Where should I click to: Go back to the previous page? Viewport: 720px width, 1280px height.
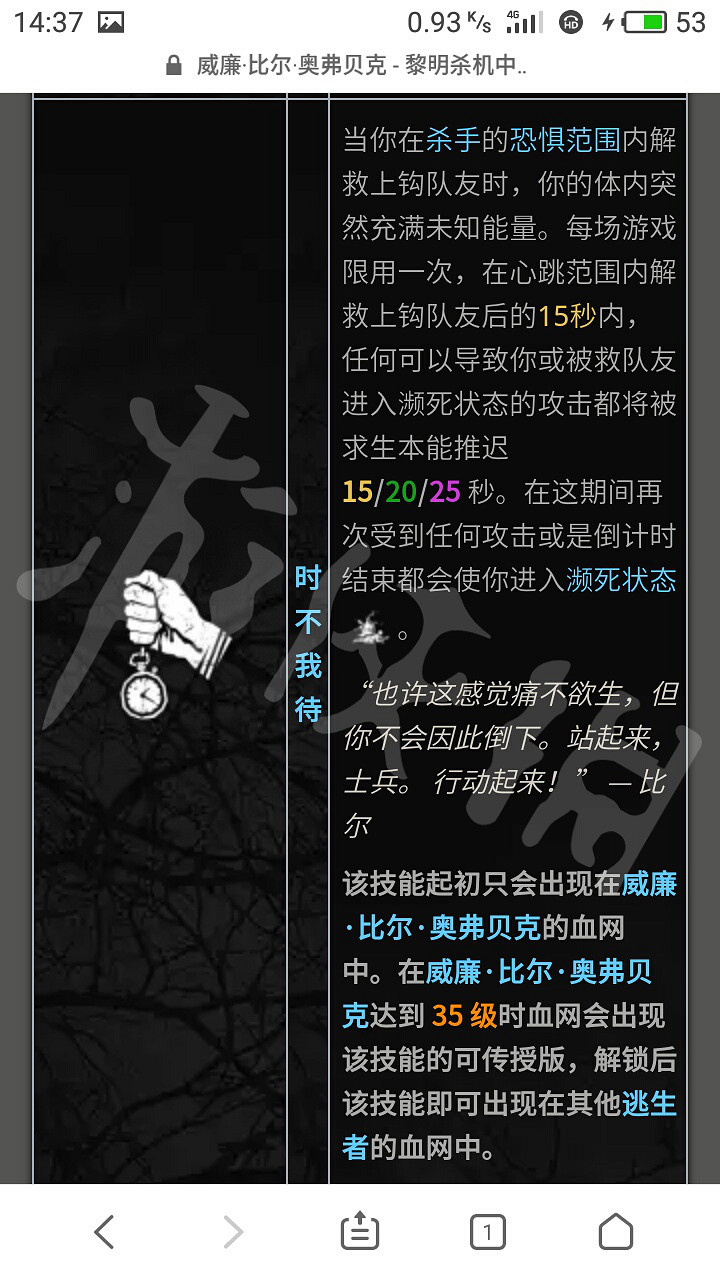click(104, 1232)
